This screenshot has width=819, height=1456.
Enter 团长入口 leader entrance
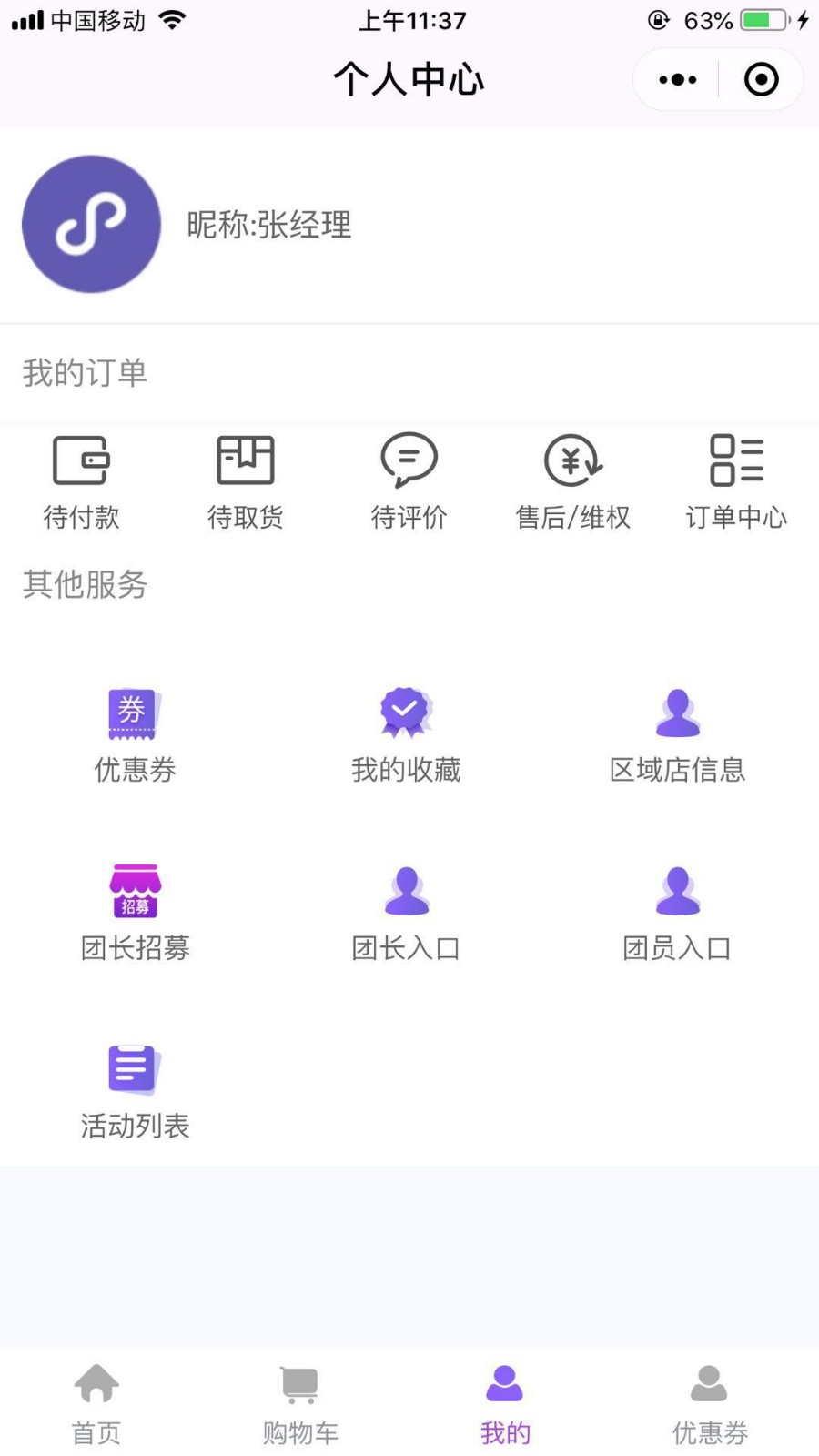click(406, 914)
